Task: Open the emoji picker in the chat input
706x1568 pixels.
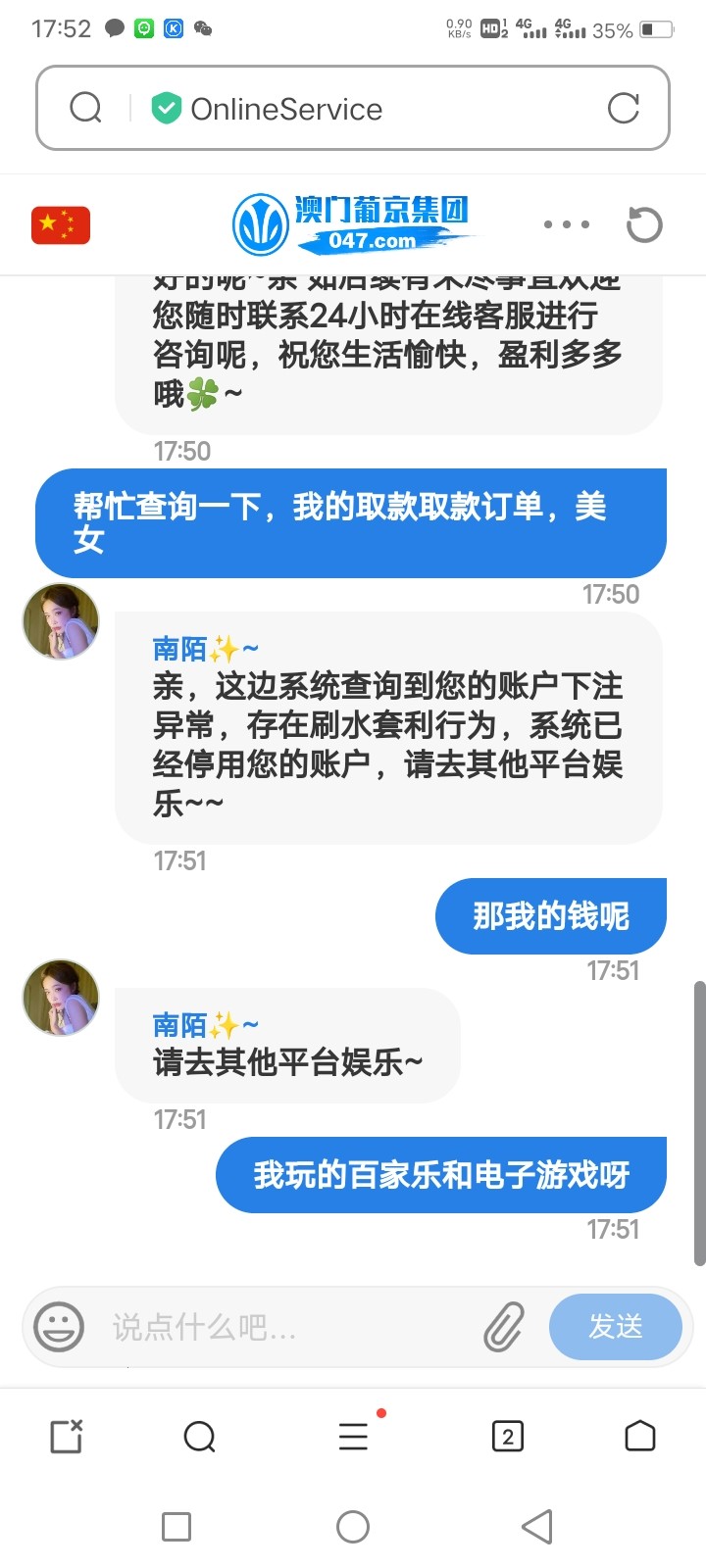Action: (x=59, y=1326)
